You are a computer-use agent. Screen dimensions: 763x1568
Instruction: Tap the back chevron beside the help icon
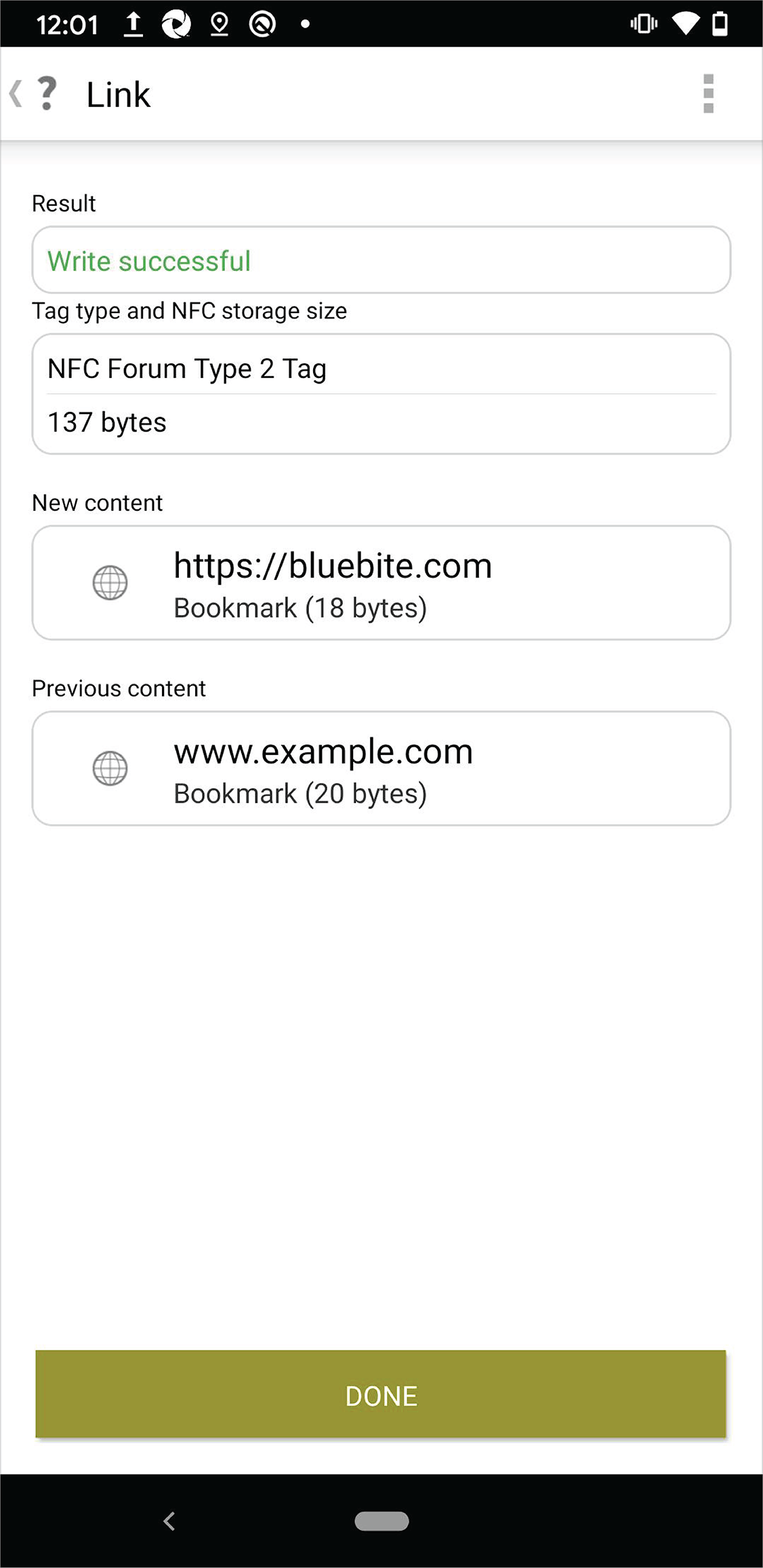(x=15, y=93)
